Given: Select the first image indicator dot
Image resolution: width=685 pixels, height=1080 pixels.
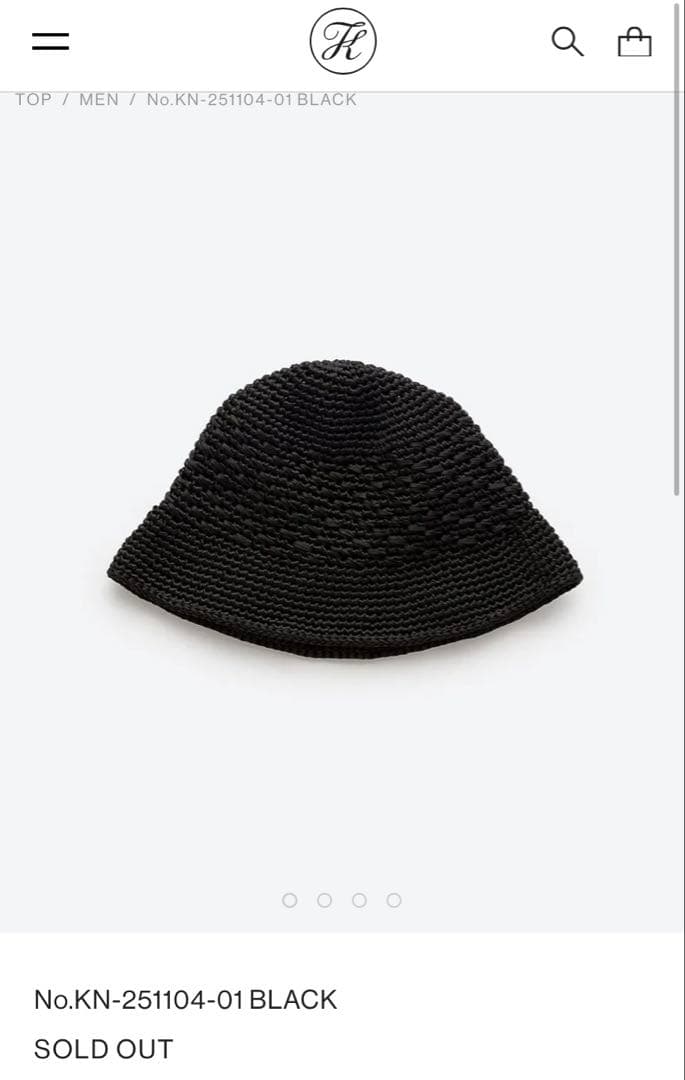Looking at the screenshot, I should click(x=290, y=900).
